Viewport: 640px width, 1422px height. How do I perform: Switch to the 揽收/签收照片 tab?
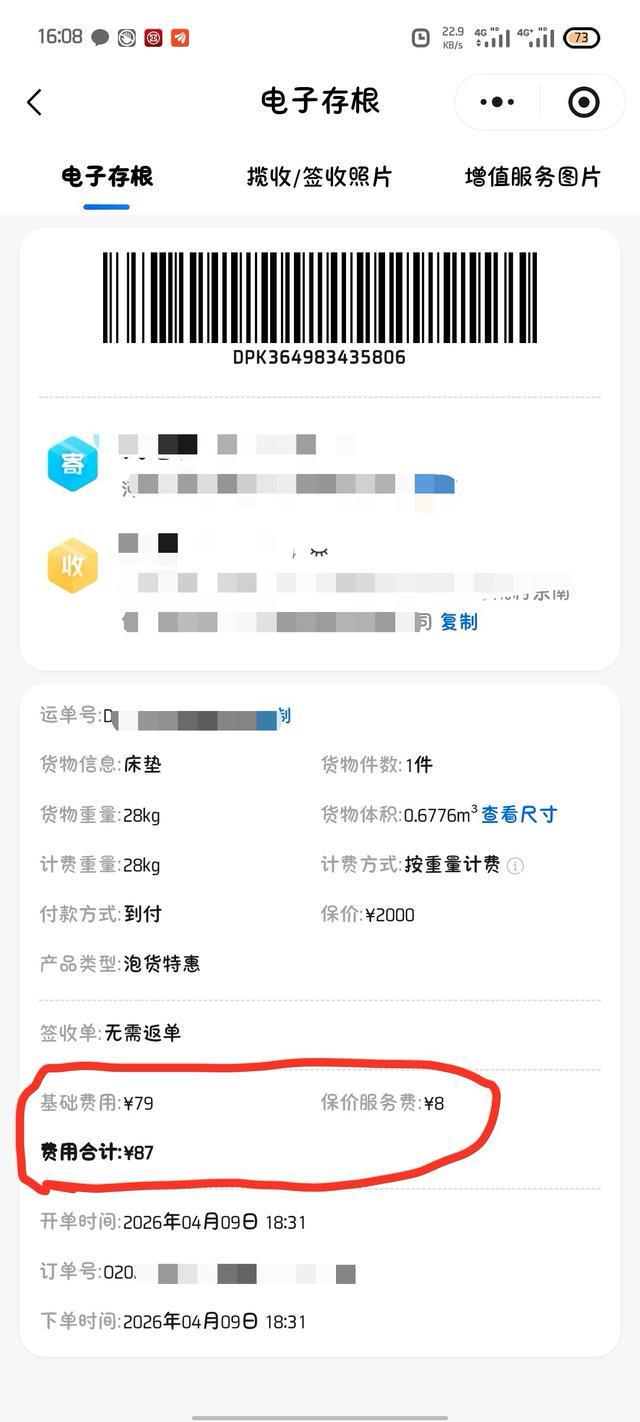click(319, 178)
